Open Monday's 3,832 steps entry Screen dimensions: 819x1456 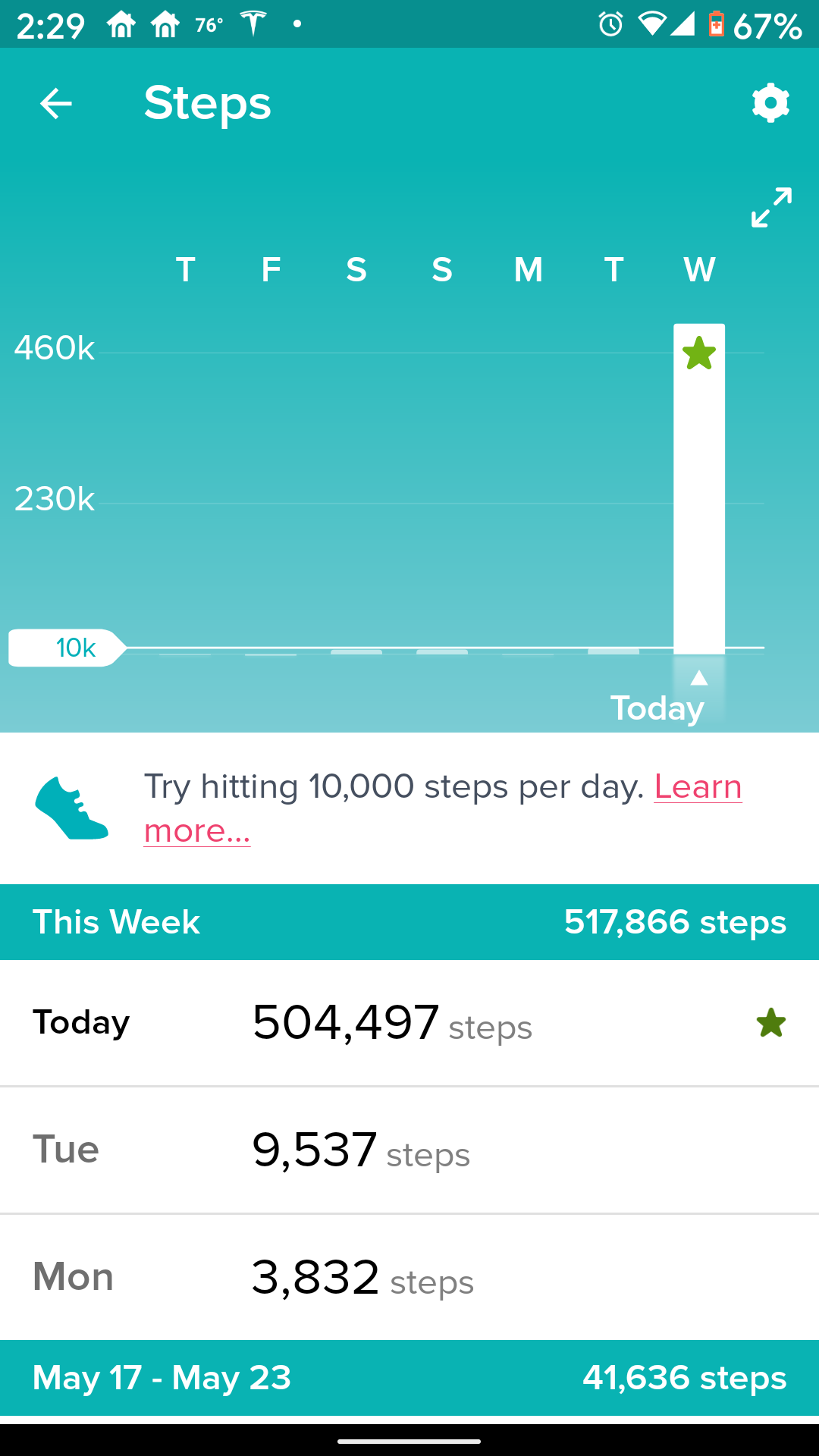coord(409,1278)
